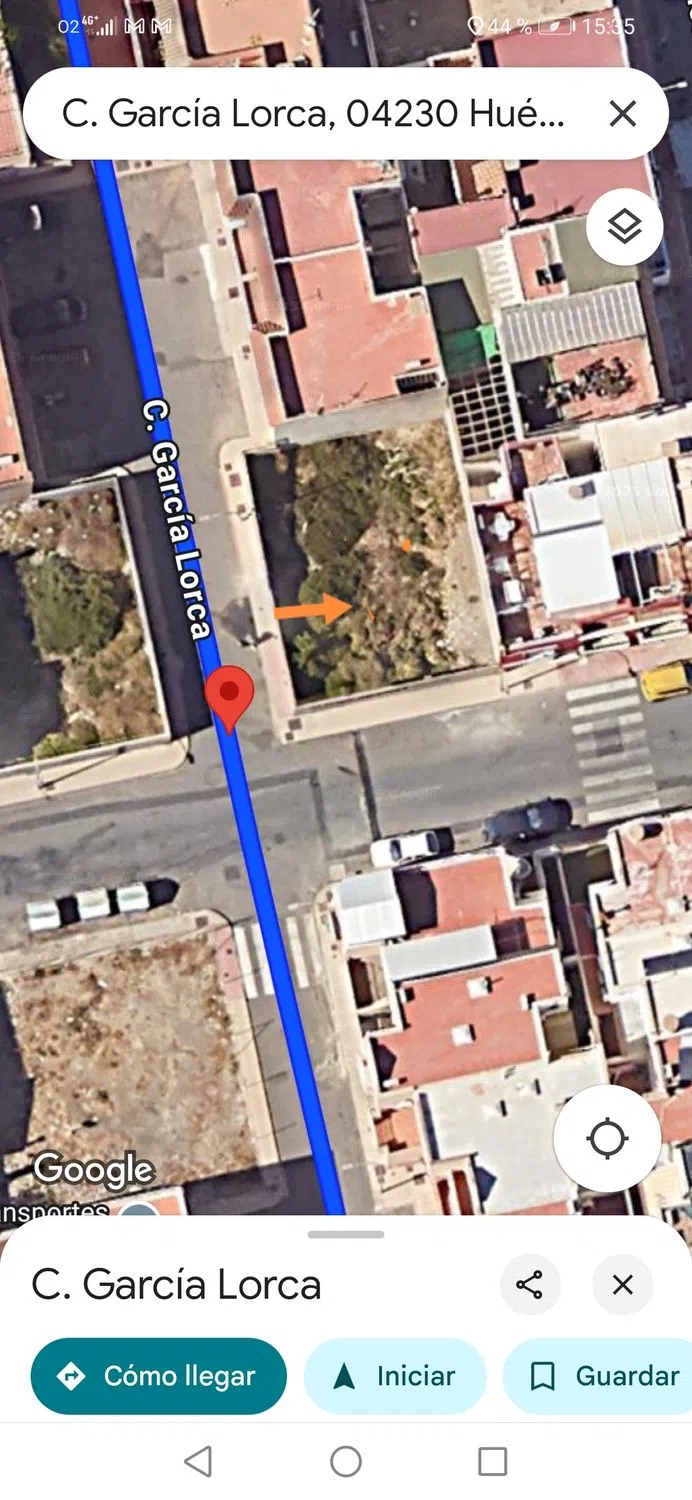Image resolution: width=692 pixels, height=1500 pixels.
Task: Go back using the system back button
Action: (198, 1461)
